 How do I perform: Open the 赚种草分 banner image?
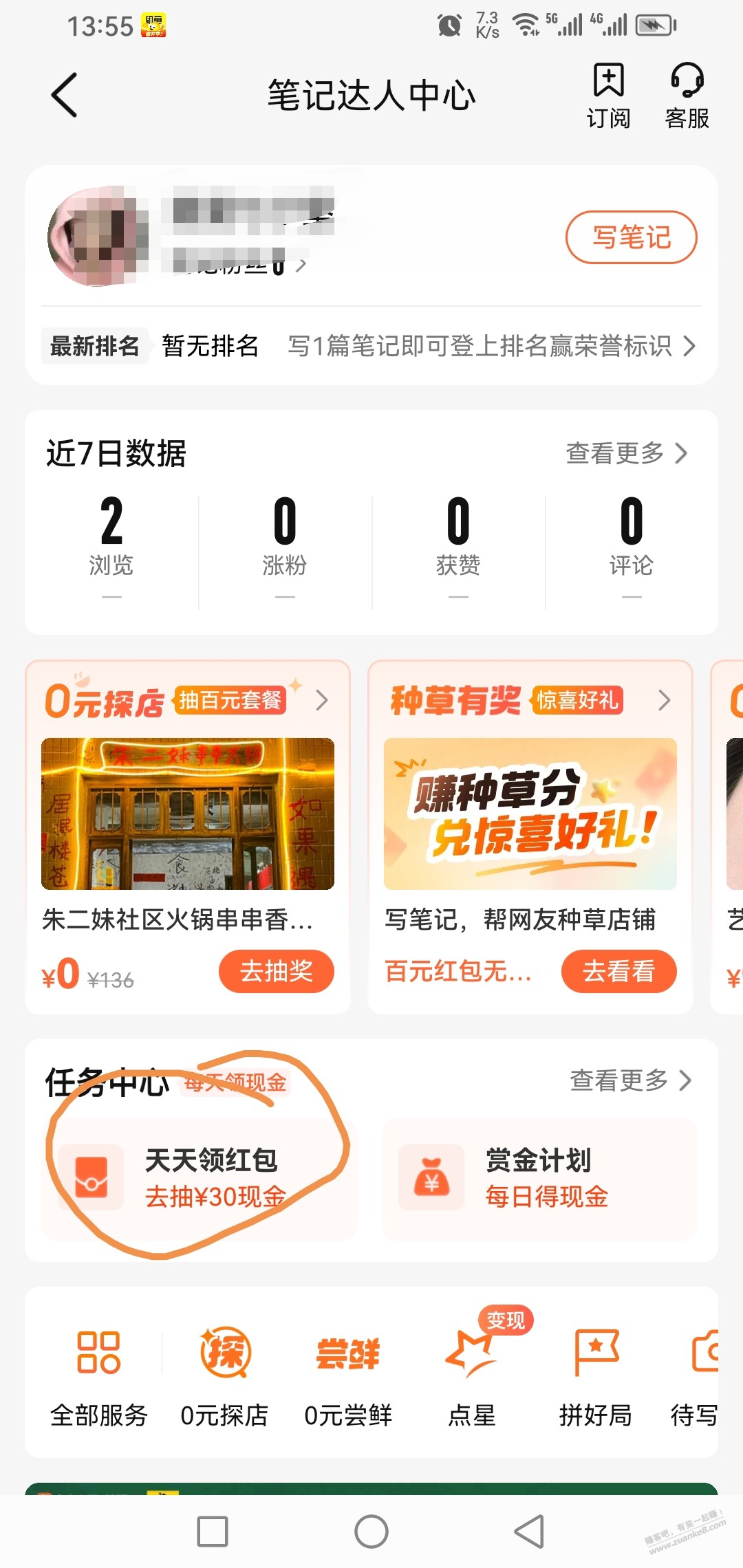coord(530,814)
